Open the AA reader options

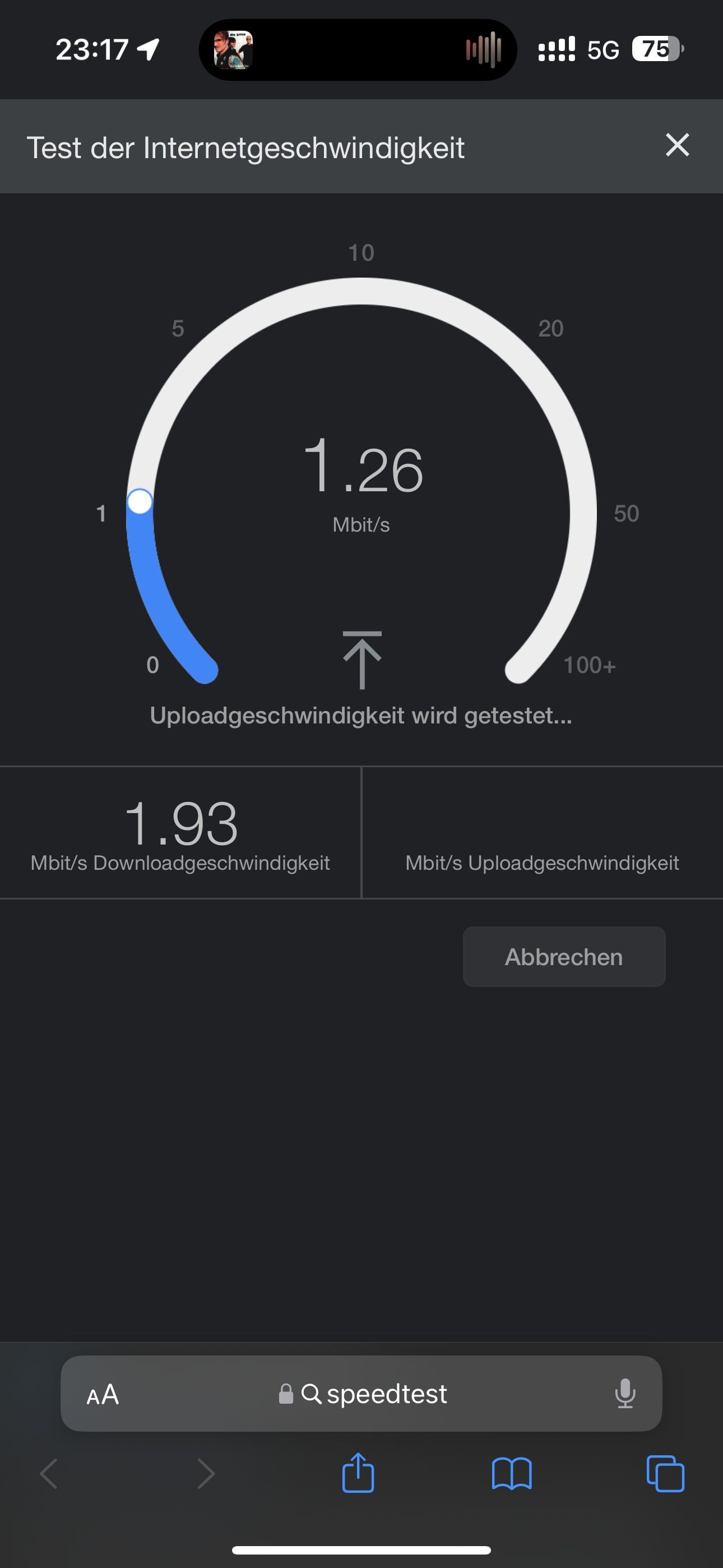[x=103, y=1394]
